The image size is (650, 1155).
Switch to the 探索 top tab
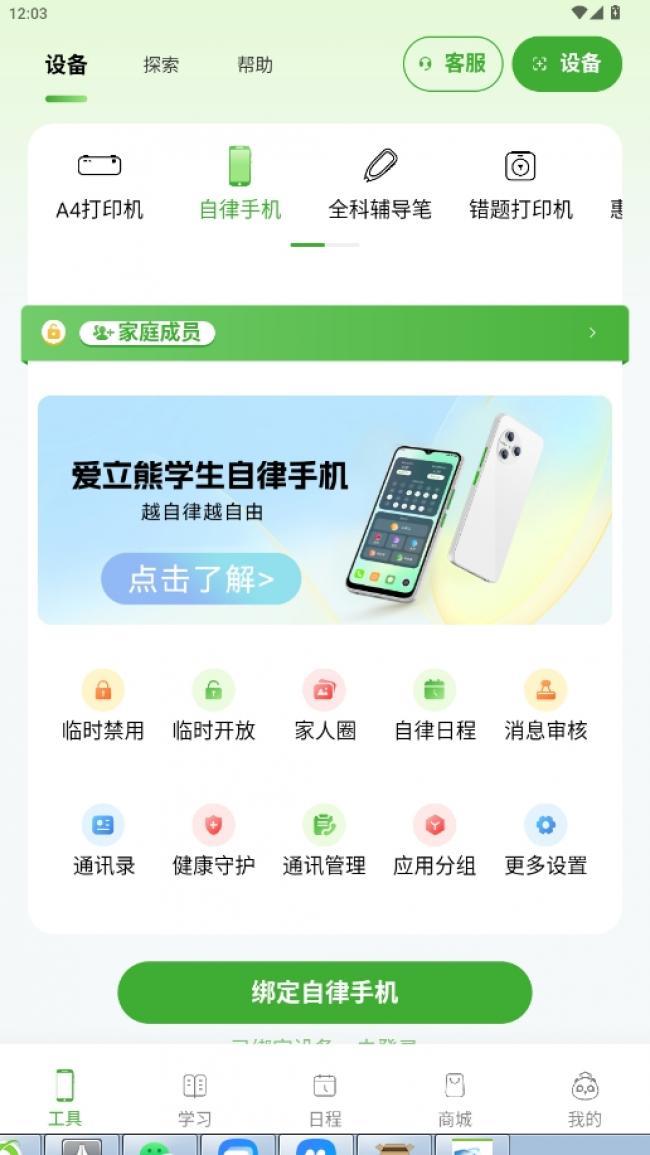(161, 65)
